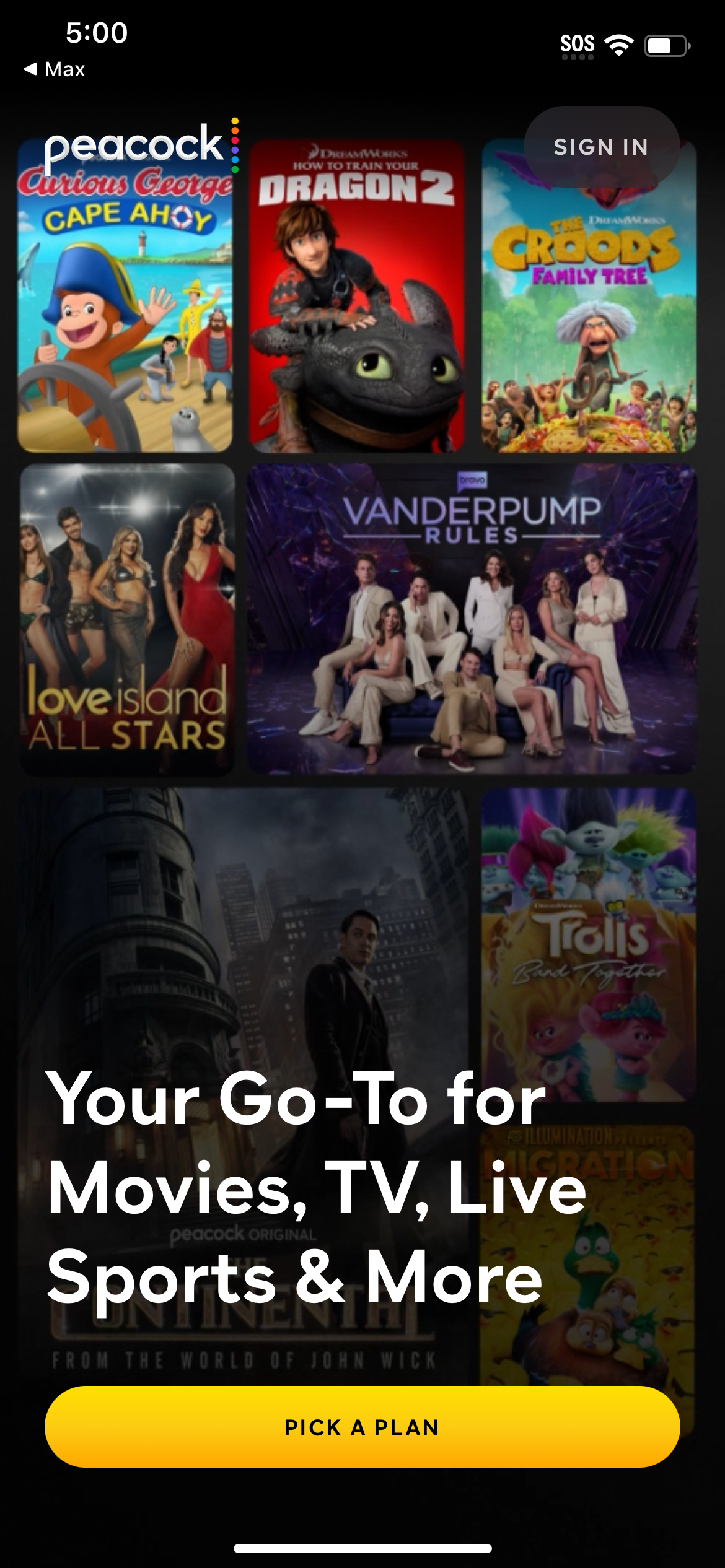
Task: Choose PICK A PLAN
Action: point(362,1427)
